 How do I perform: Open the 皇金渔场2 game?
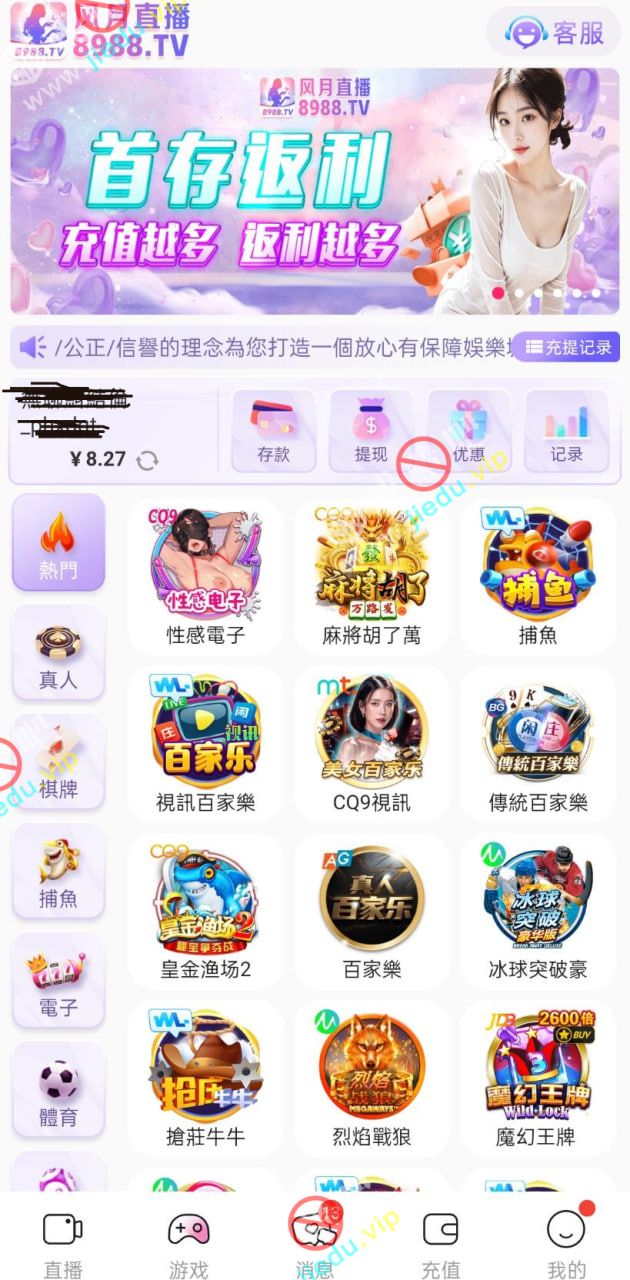(x=206, y=912)
